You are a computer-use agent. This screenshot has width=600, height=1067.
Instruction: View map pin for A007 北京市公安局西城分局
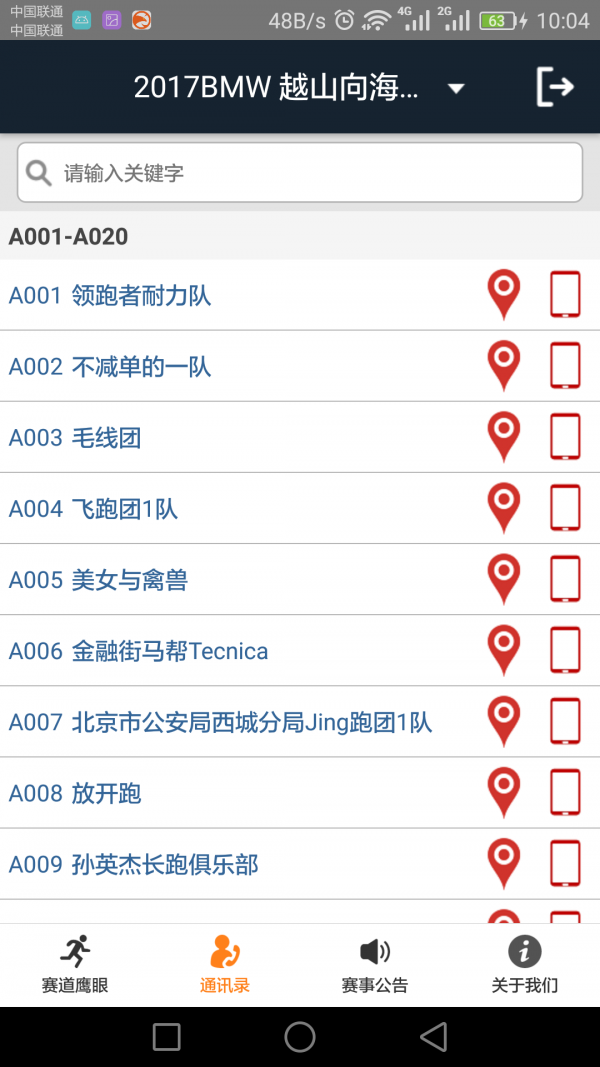[504, 721]
